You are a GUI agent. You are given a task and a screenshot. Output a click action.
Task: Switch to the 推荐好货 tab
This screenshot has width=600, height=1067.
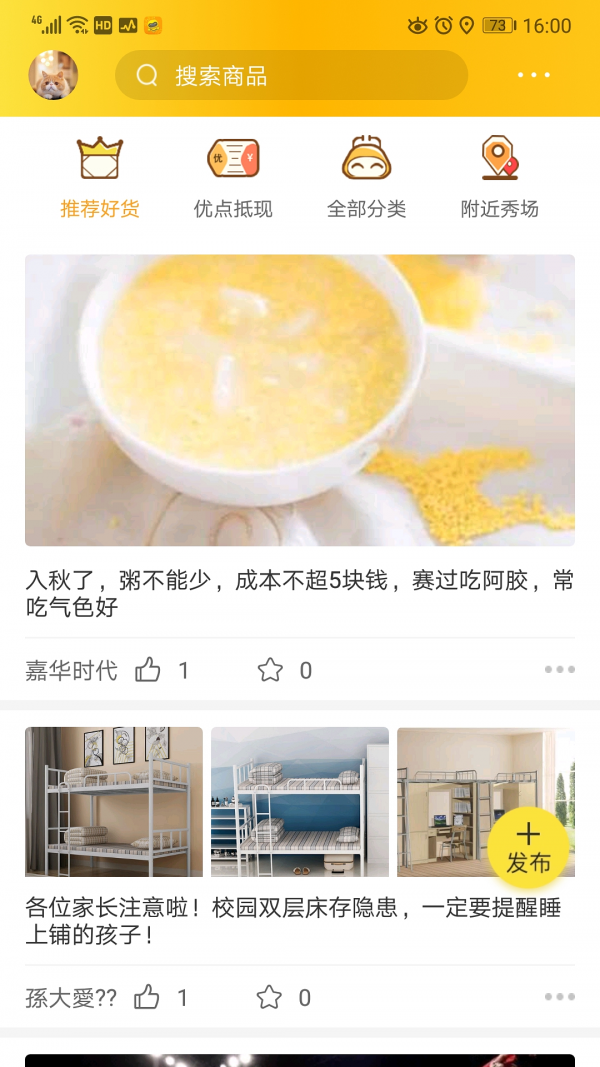tap(100, 178)
